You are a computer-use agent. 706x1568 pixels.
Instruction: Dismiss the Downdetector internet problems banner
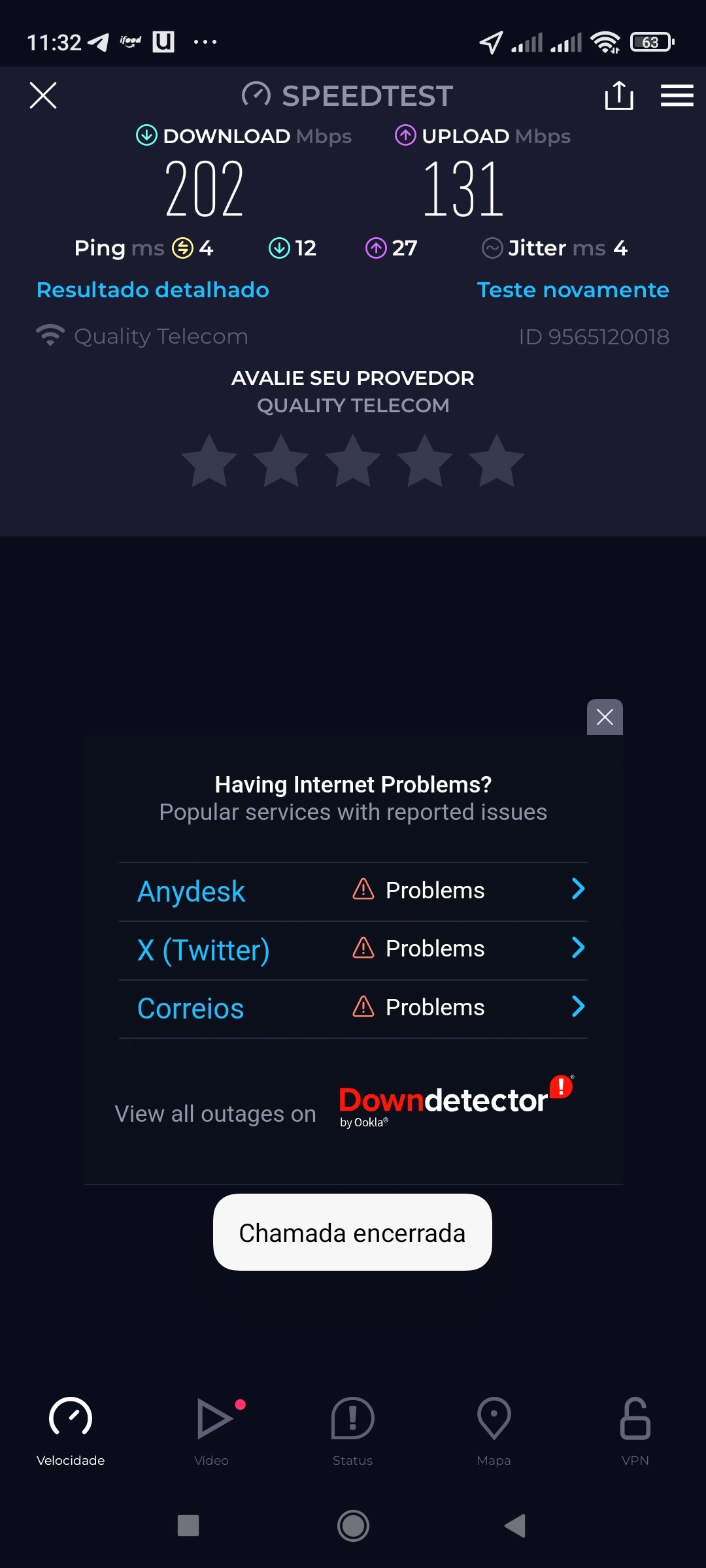pyautogui.click(x=605, y=717)
